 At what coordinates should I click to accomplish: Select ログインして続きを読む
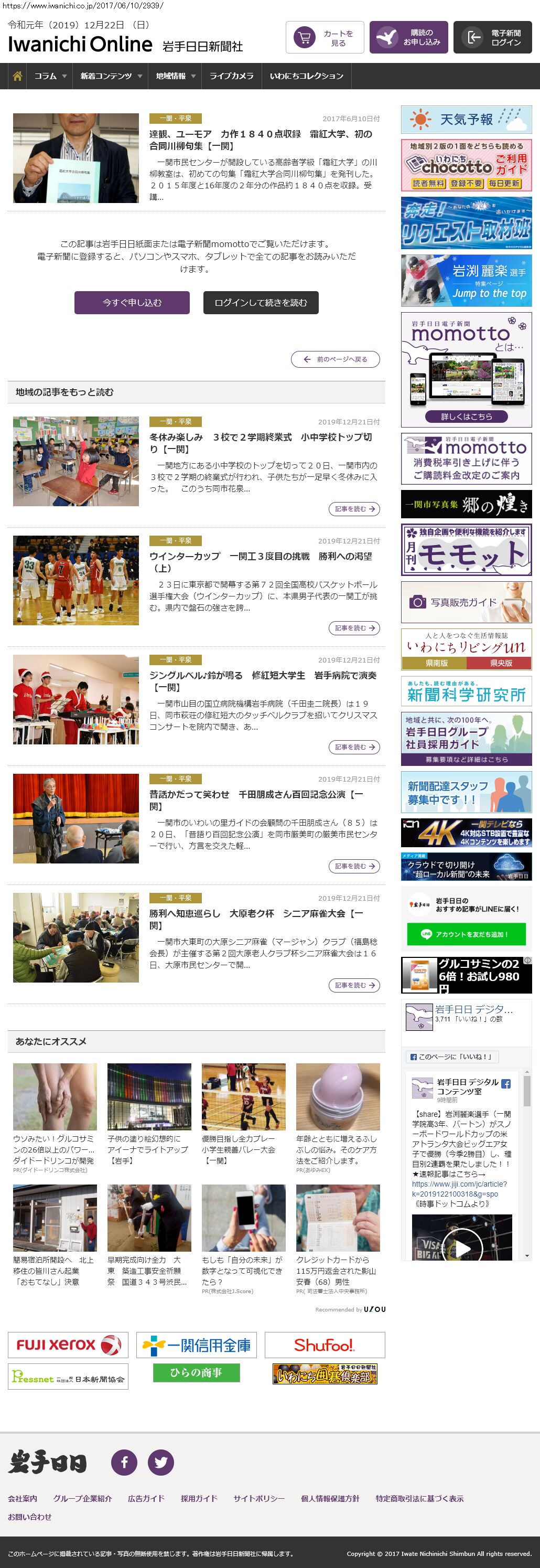point(260,303)
